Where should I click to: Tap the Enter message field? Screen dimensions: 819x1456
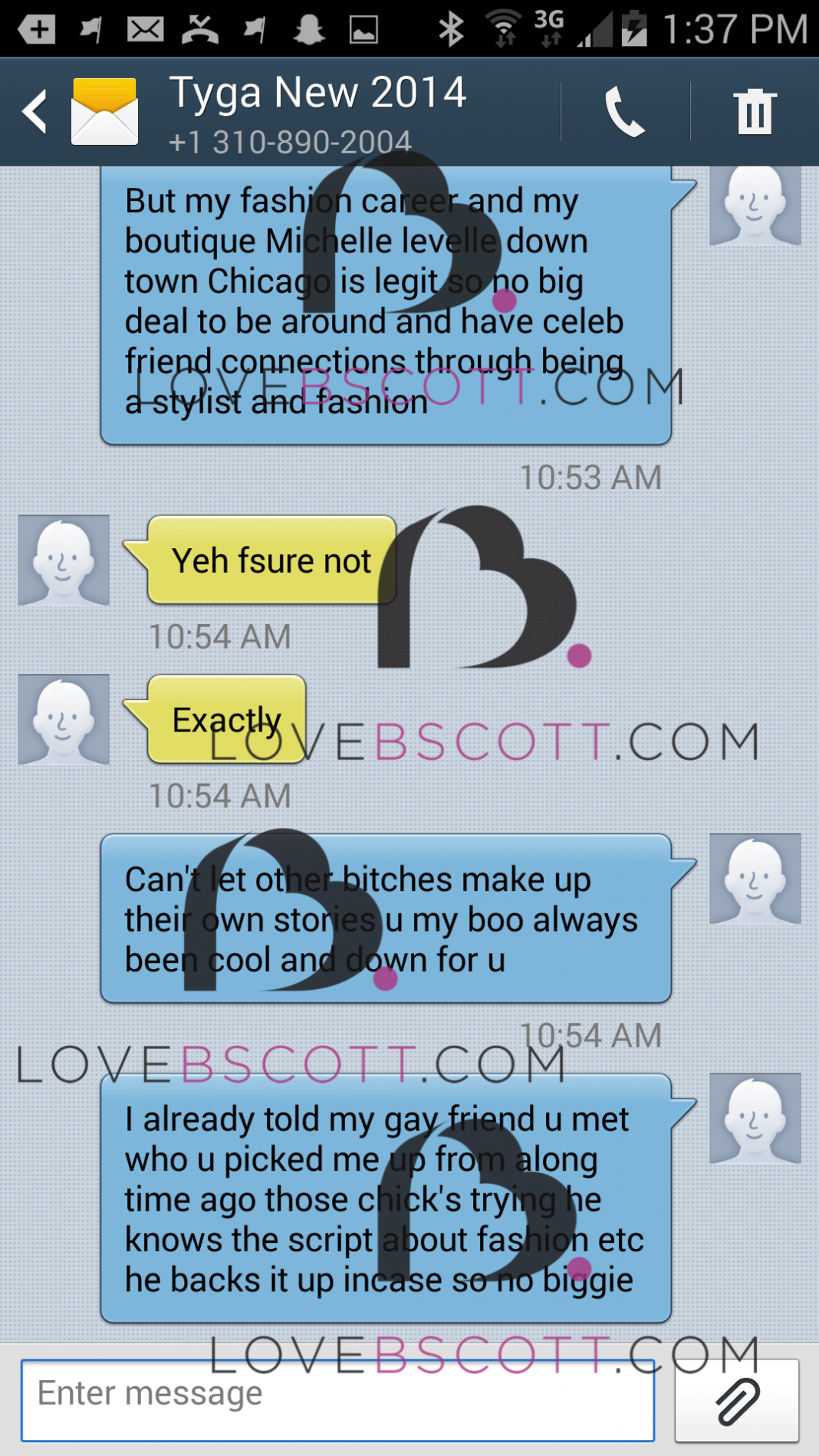[337, 1400]
